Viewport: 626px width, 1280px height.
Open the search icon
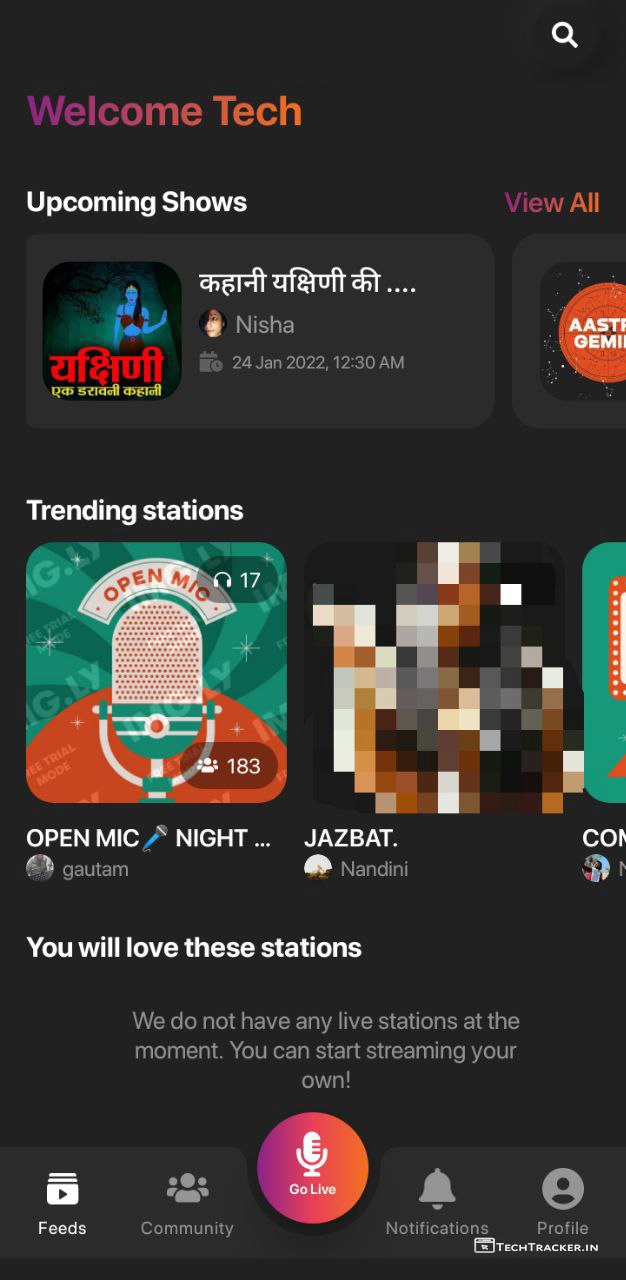(x=565, y=36)
